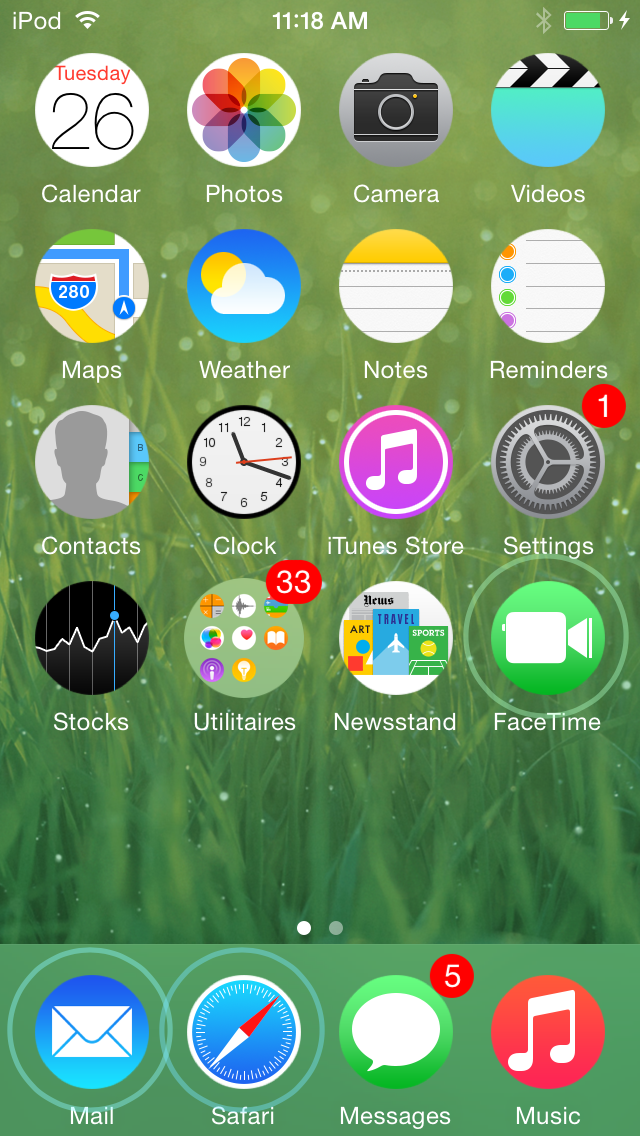The width and height of the screenshot is (640, 1136).
Task: Launch the Clock app
Action: pyautogui.click(x=244, y=462)
